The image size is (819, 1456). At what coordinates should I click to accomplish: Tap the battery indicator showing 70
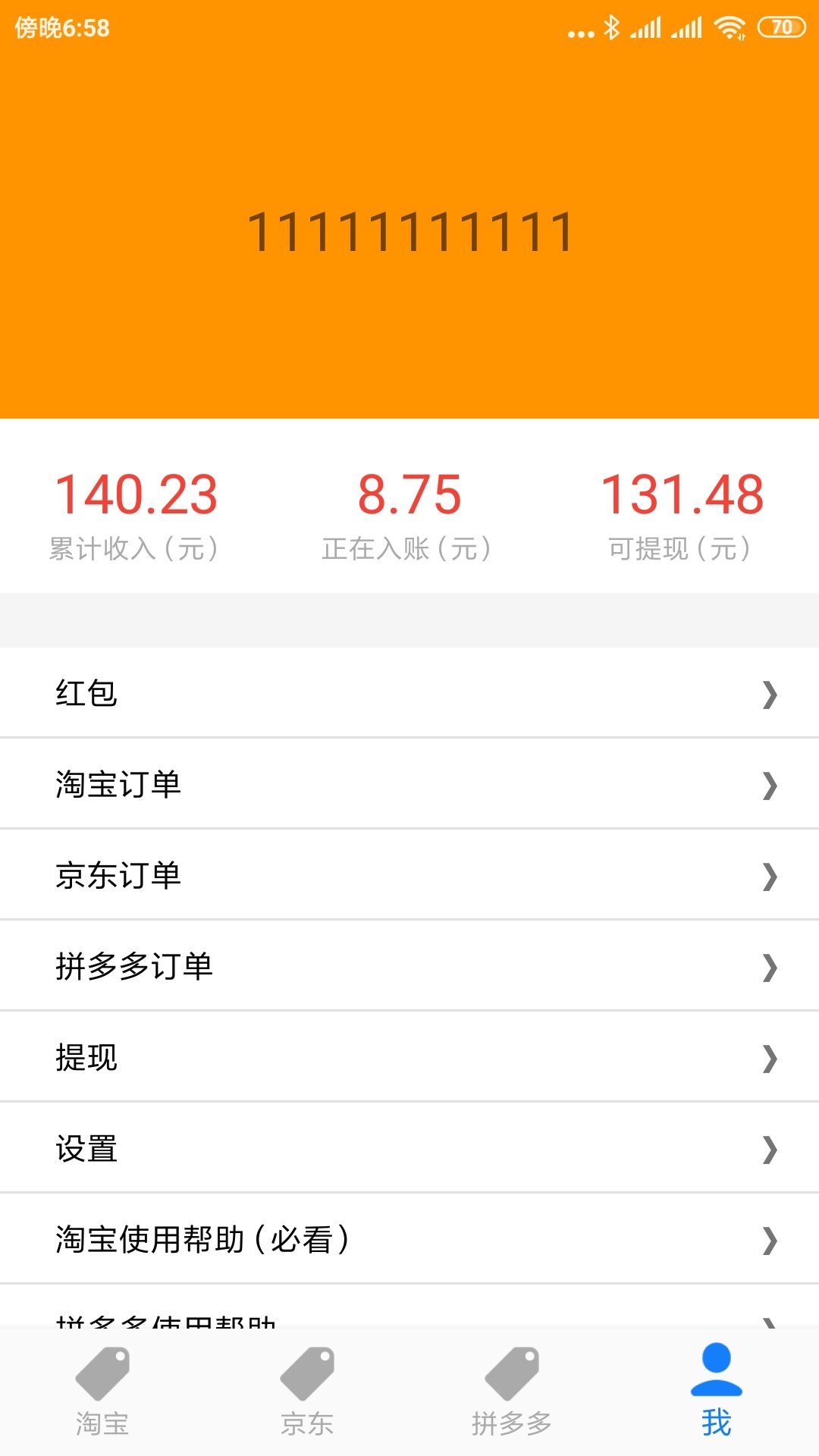(x=782, y=27)
